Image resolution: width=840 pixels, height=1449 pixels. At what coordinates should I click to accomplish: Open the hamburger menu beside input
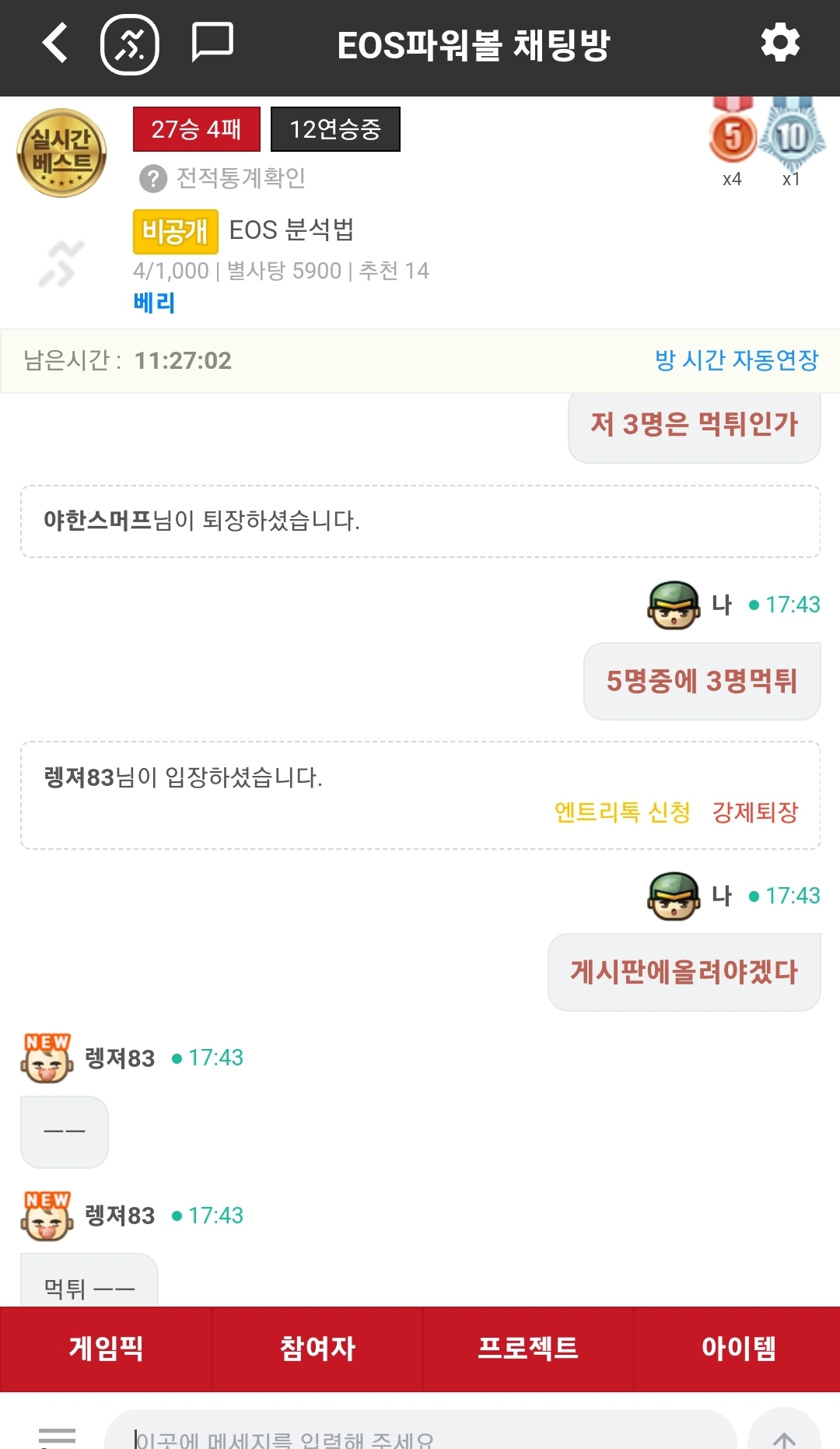[57, 1436]
